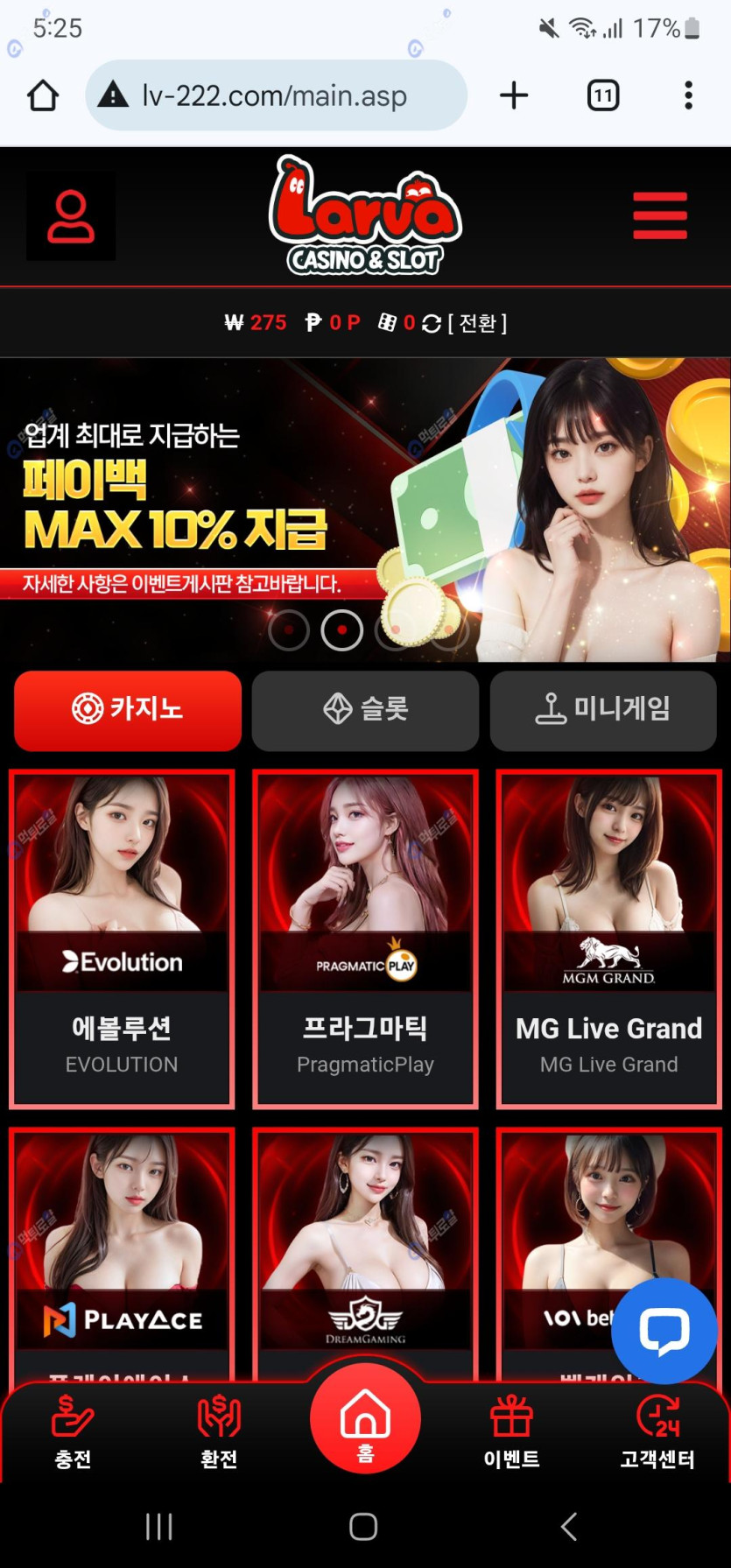
Task: Switch to the 미니게임 tab
Action: [x=603, y=710]
